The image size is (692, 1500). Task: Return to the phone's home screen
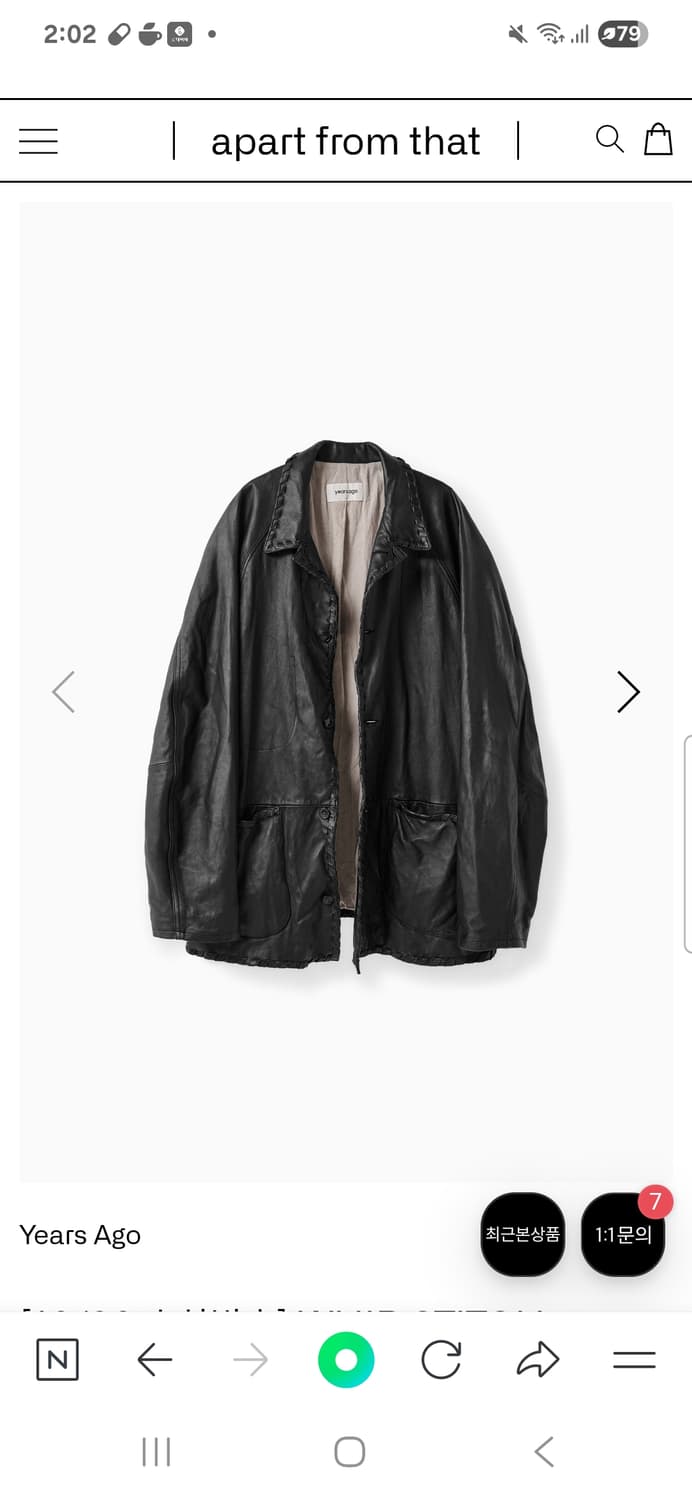coord(349,1451)
